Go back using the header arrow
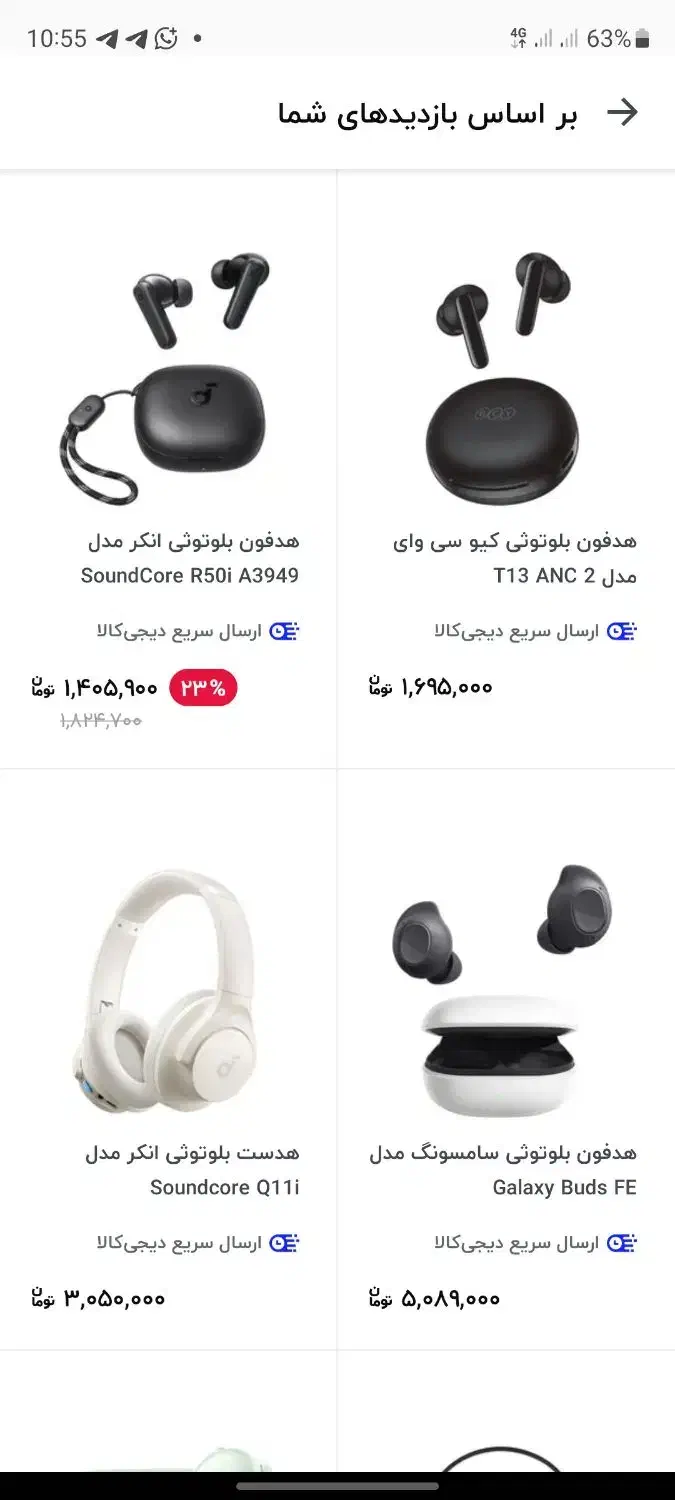Image resolution: width=675 pixels, height=1500 pixels. pyautogui.click(x=622, y=113)
